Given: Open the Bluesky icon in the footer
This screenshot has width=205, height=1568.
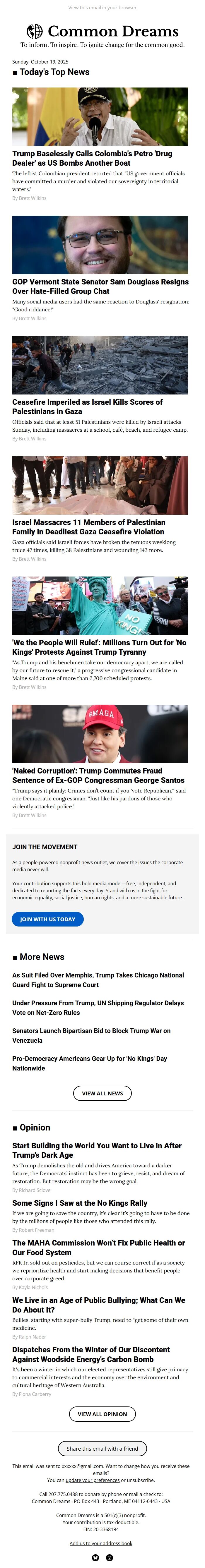Looking at the screenshot, I should [95, 1558].
